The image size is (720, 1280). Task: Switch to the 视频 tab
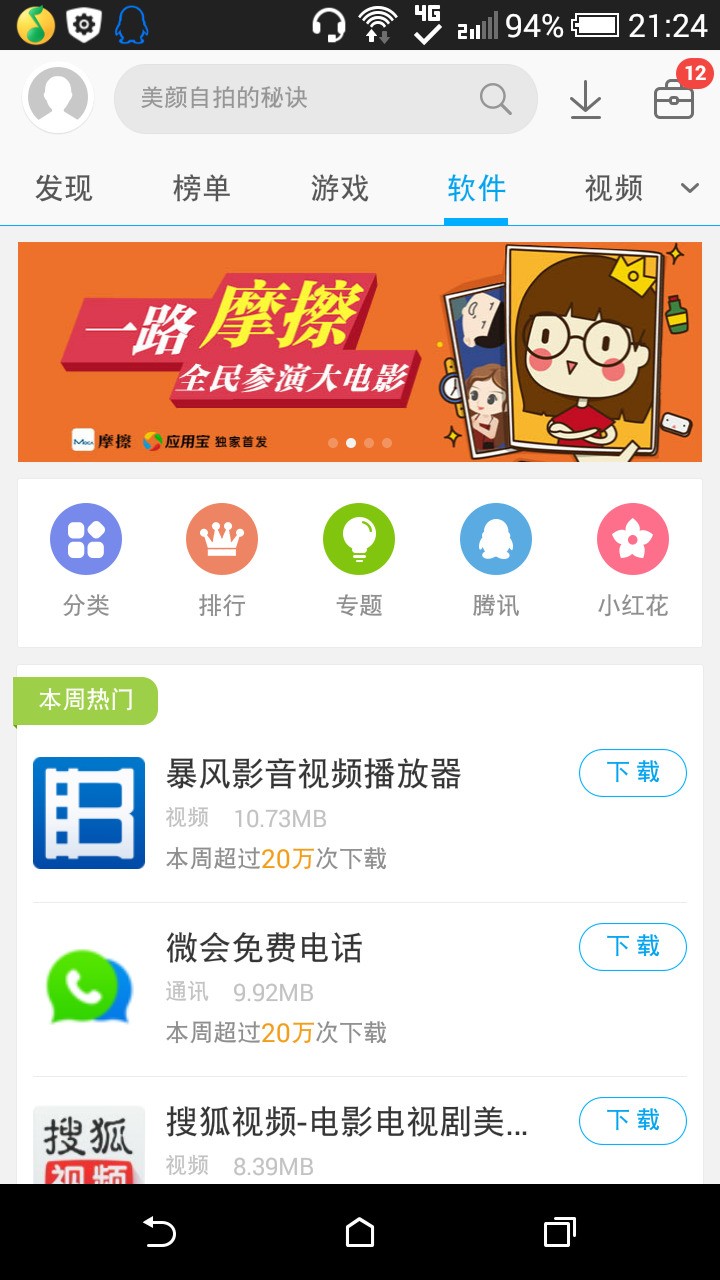tap(613, 188)
